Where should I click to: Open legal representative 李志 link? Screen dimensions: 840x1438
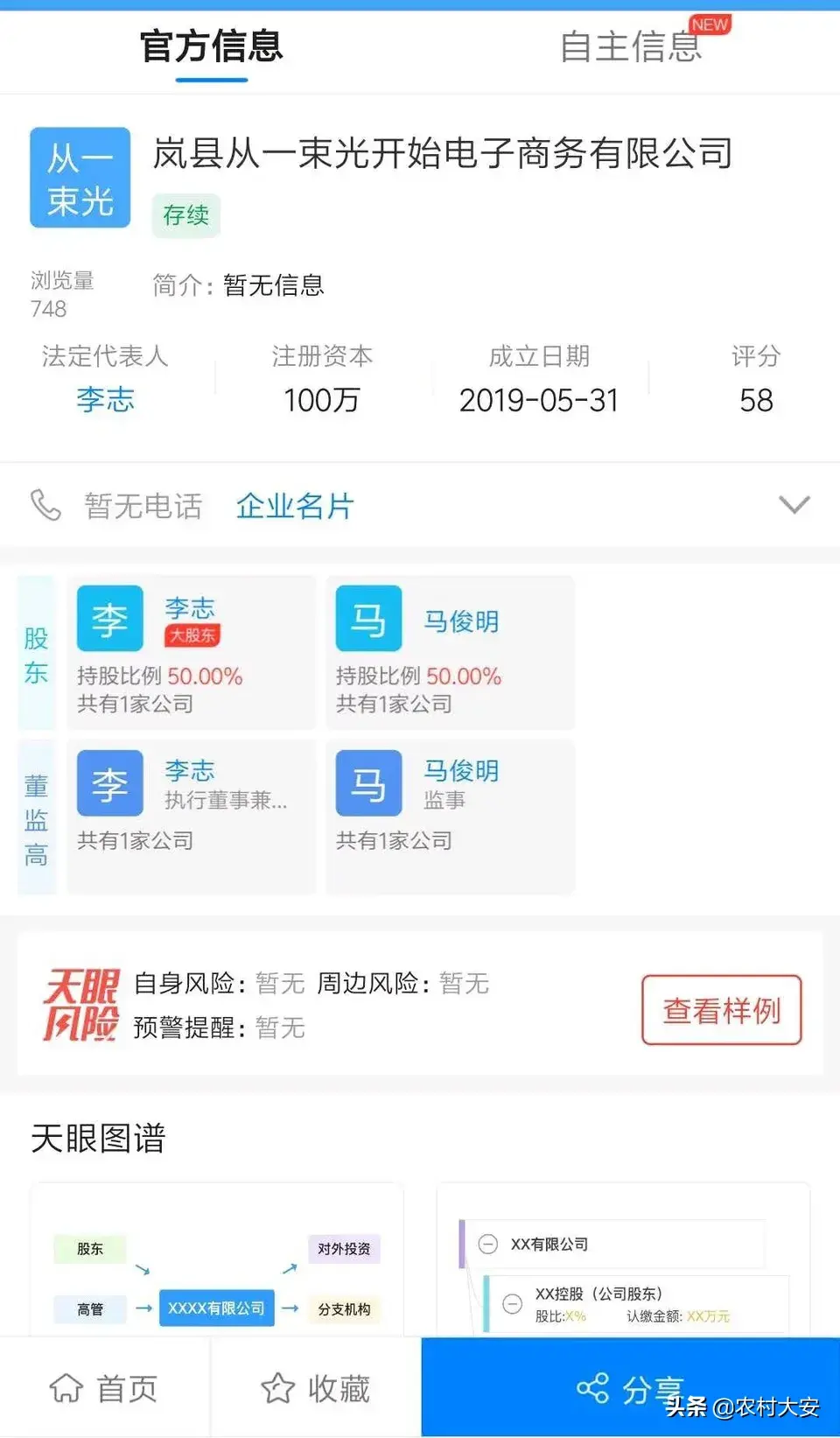(x=105, y=400)
